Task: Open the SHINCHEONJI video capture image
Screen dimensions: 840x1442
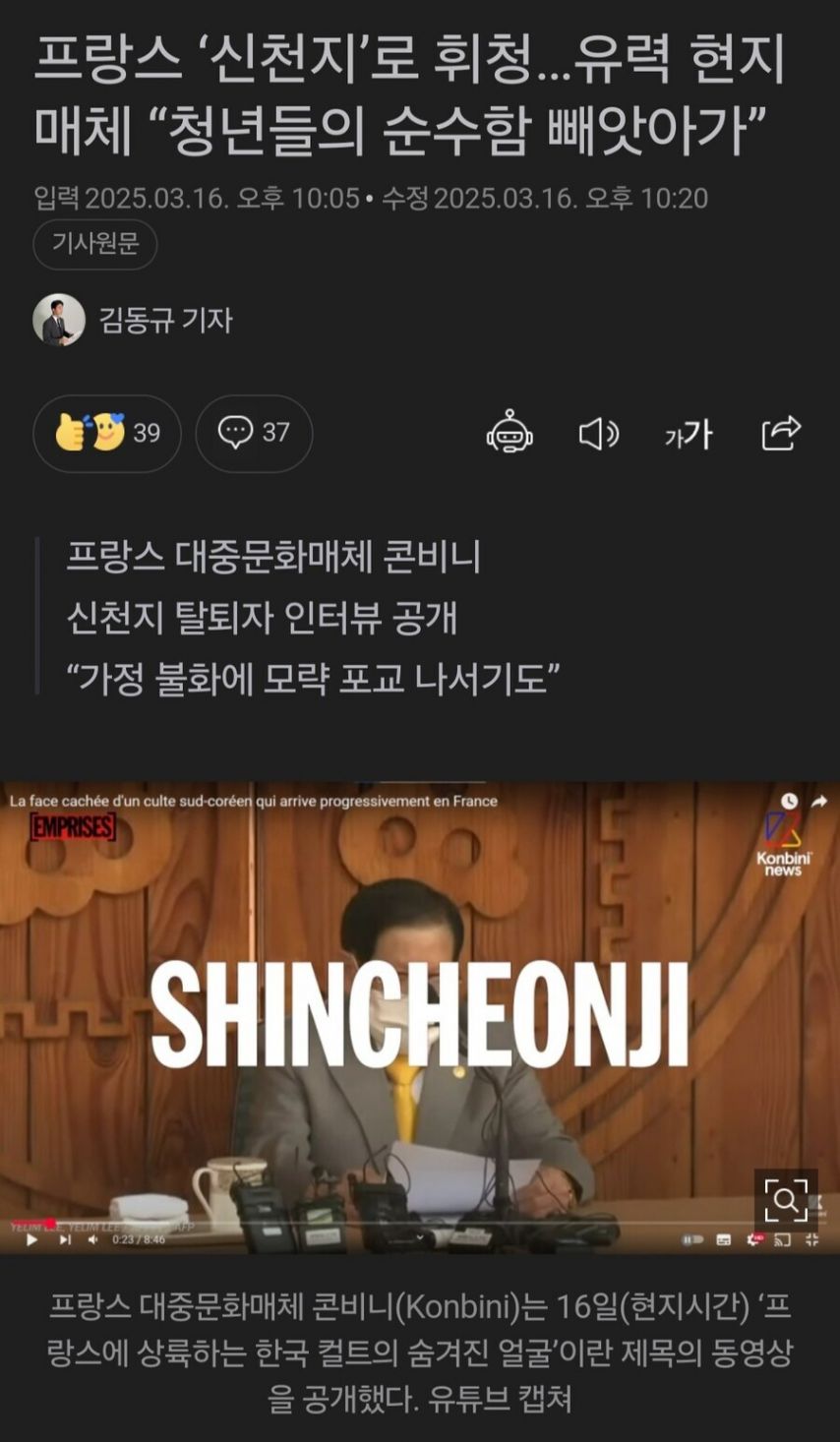Action: [420, 1013]
